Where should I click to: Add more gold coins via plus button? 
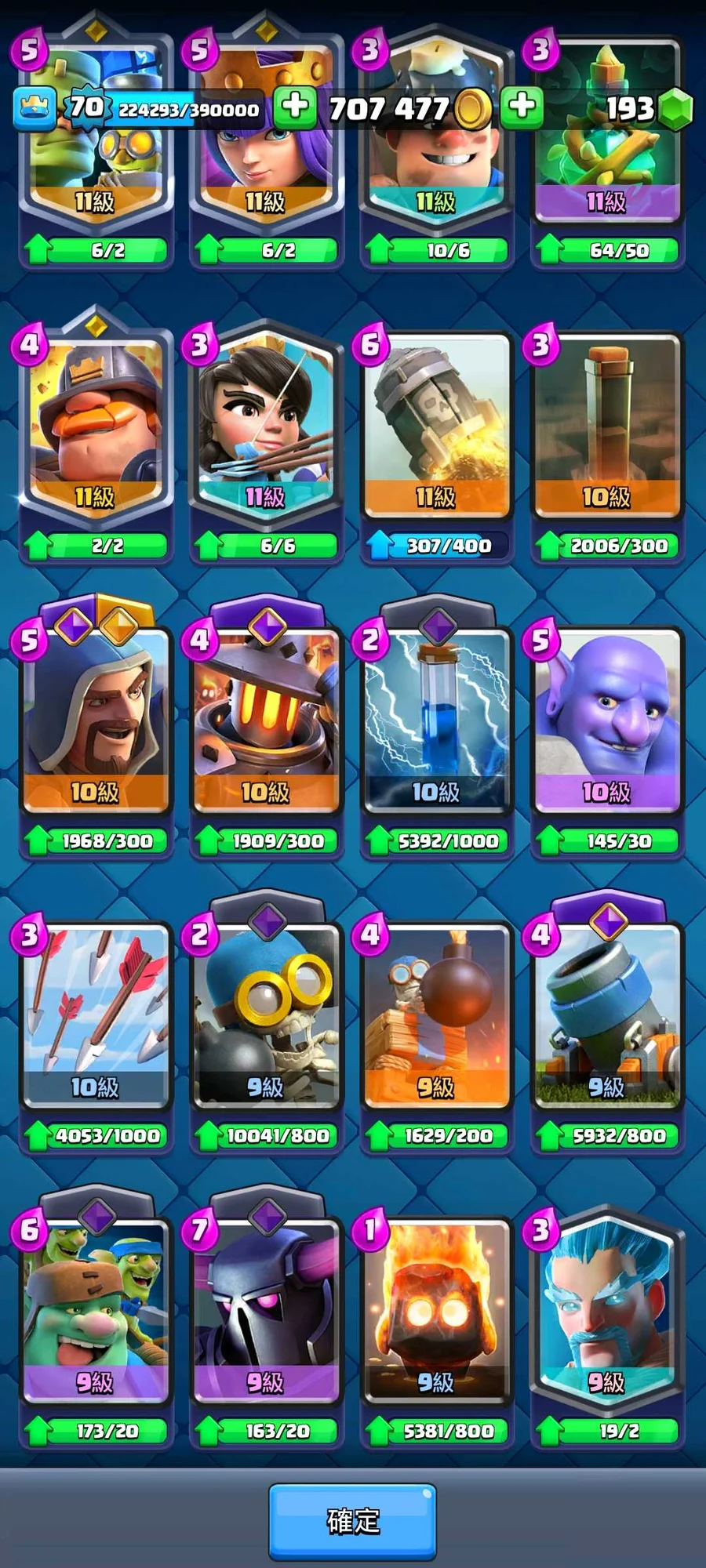(295, 106)
